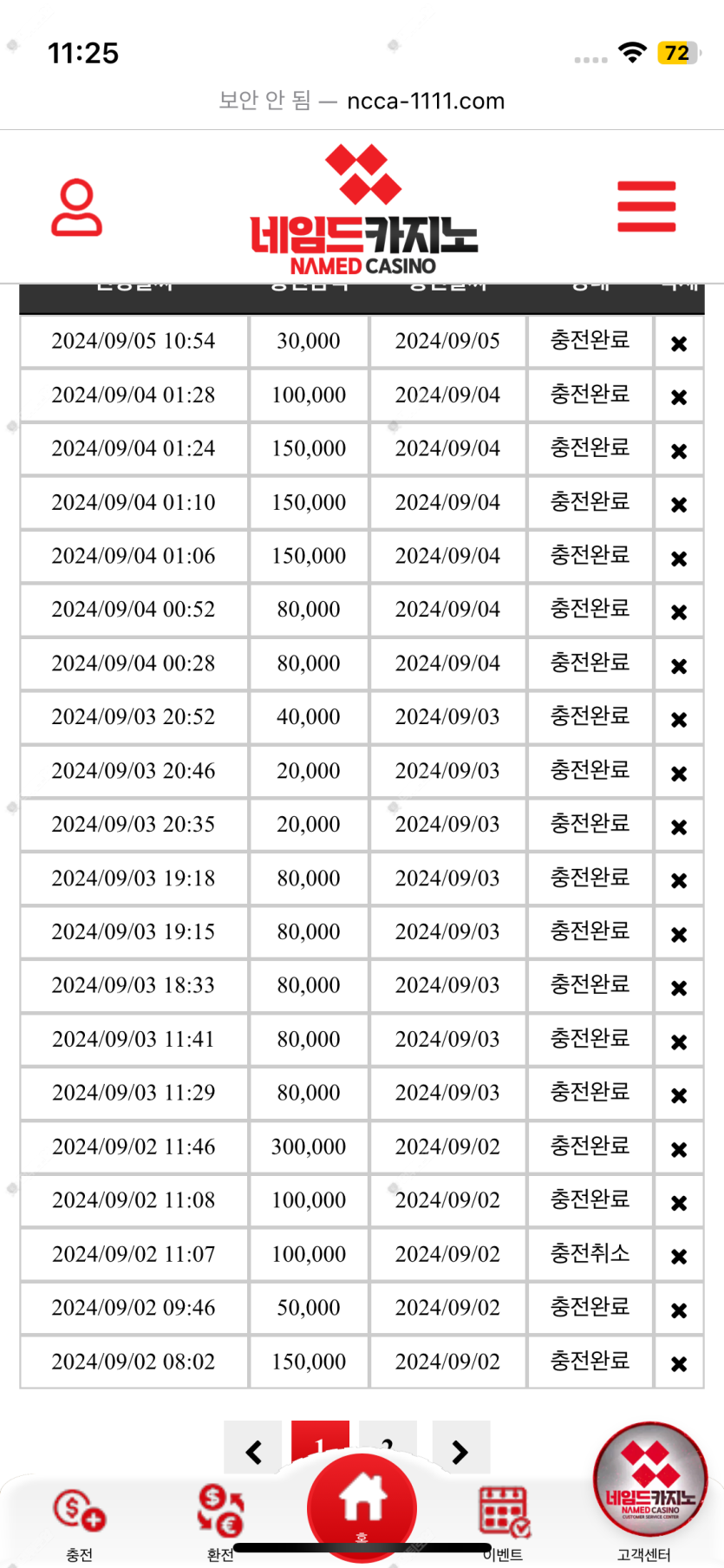Open the red hamburger menu
The height and width of the screenshot is (1568, 724).
[x=647, y=206]
